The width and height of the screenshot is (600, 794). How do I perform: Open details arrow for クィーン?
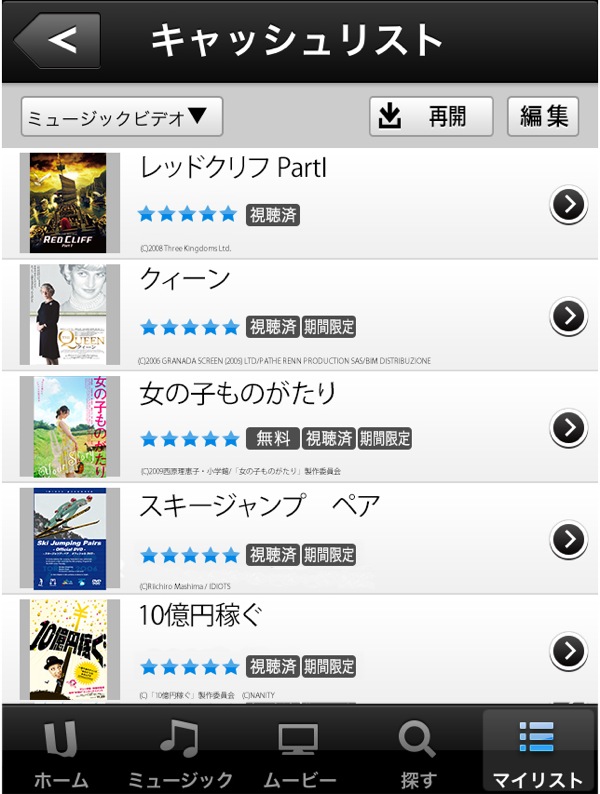coord(568,317)
